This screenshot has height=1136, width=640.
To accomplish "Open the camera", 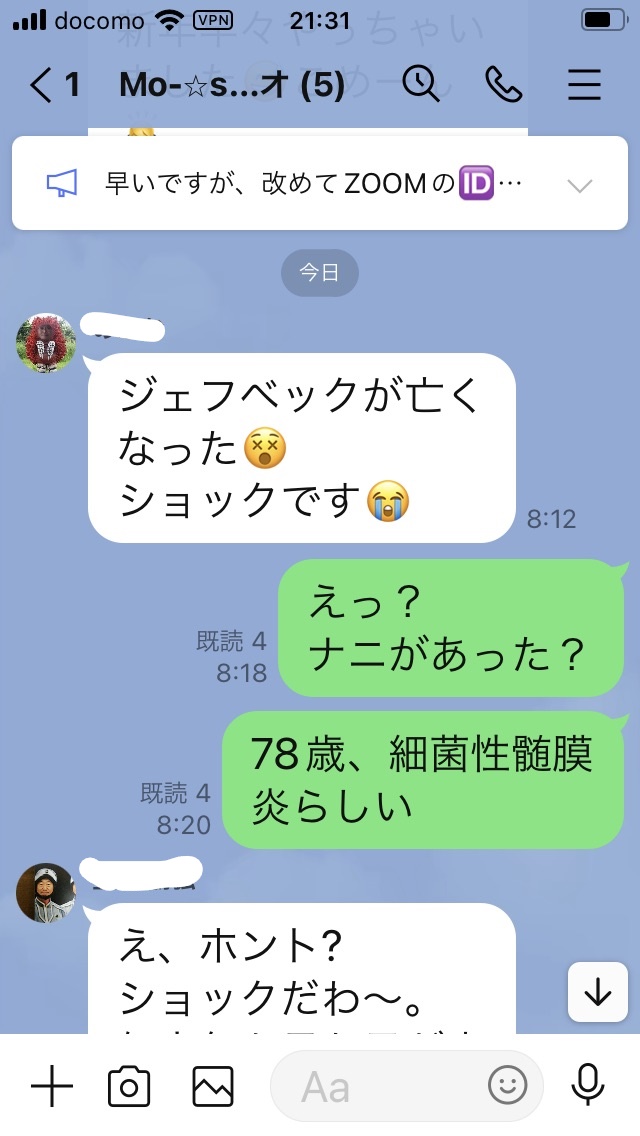I will (x=129, y=1086).
